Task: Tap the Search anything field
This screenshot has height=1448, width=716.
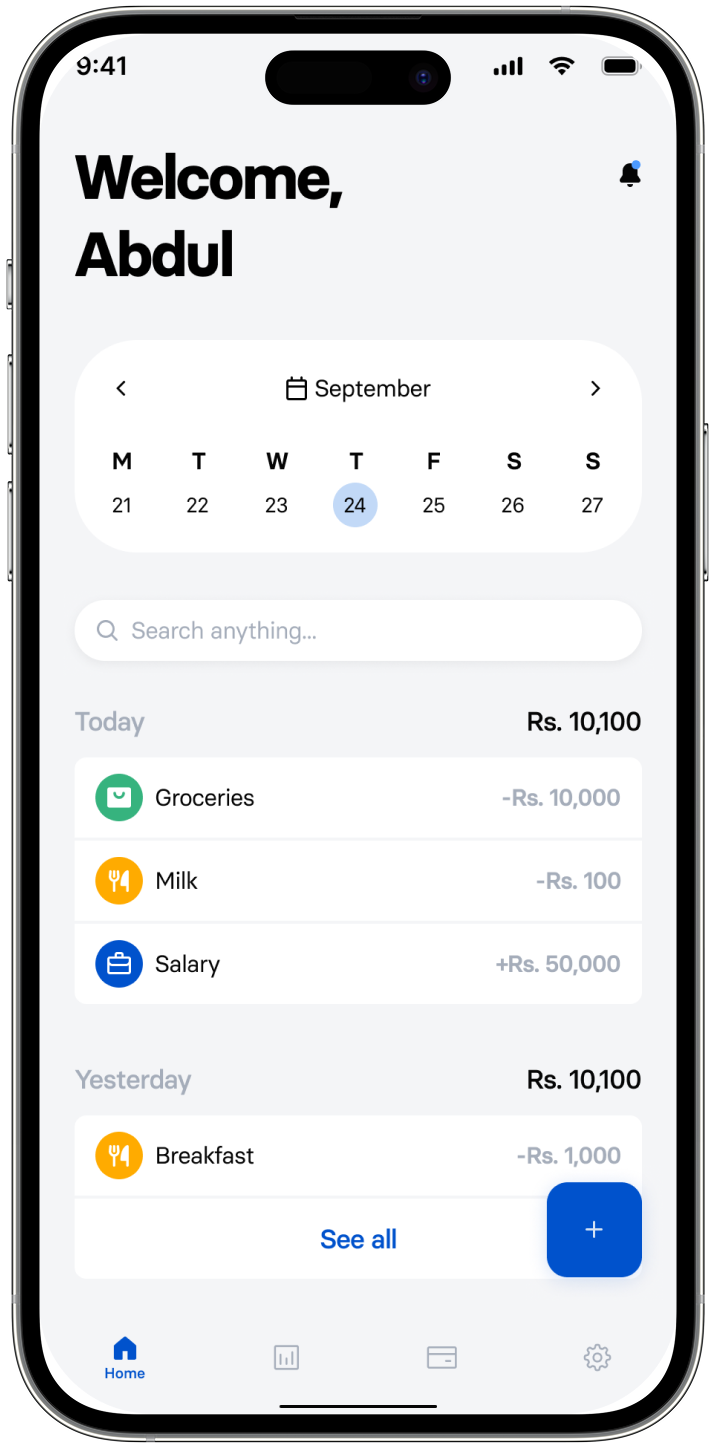Action: (x=358, y=631)
